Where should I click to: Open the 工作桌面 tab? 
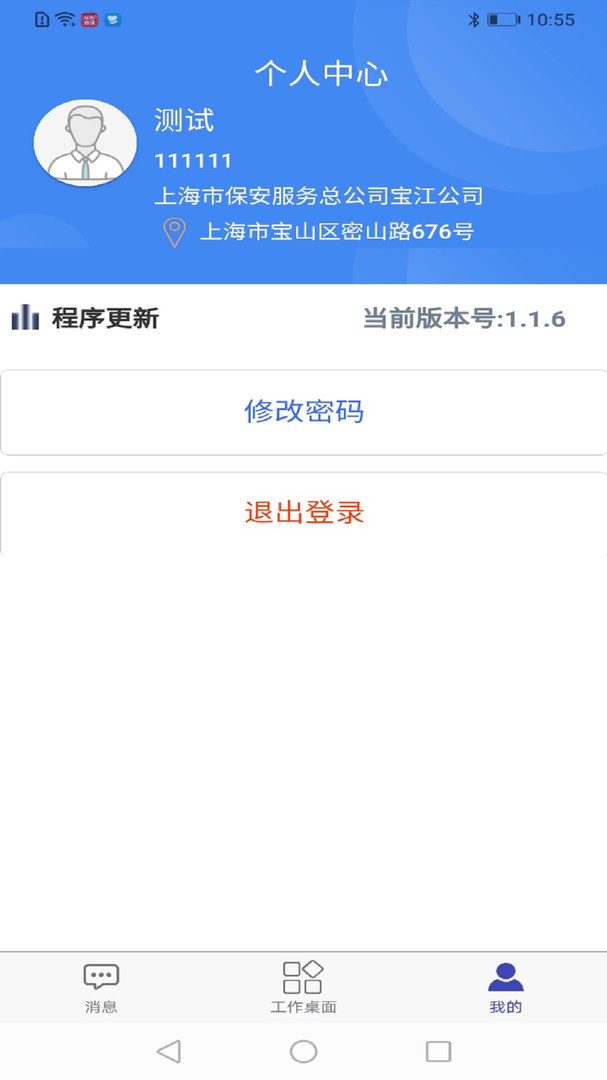[303, 988]
